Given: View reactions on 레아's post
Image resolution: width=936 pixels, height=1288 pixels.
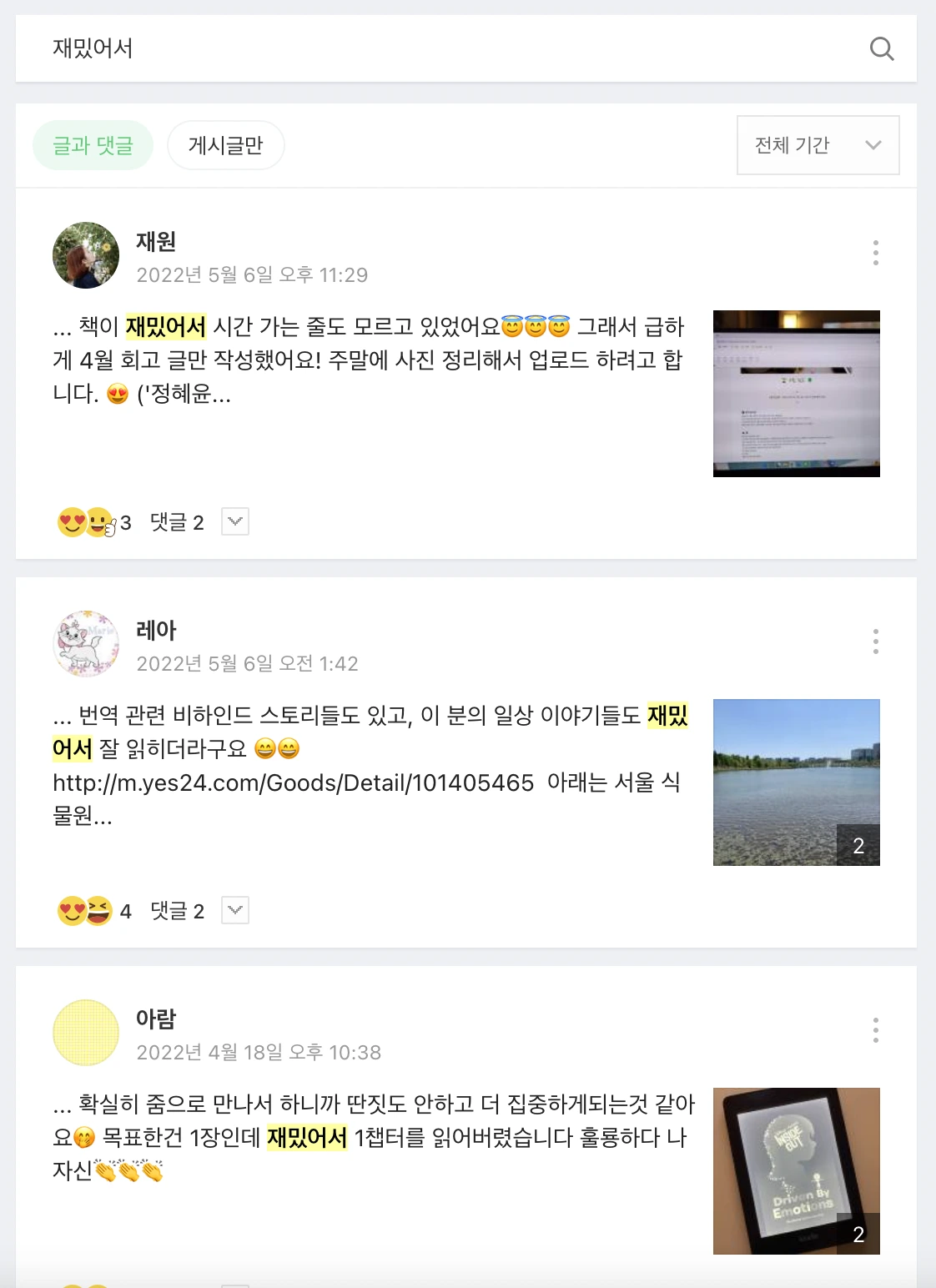Looking at the screenshot, I should pos(93,911).
